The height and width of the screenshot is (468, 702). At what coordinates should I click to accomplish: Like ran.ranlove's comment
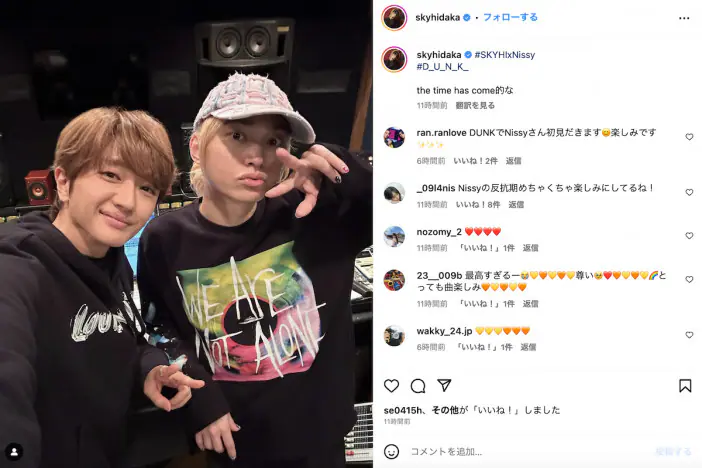(x=689, y=137)
